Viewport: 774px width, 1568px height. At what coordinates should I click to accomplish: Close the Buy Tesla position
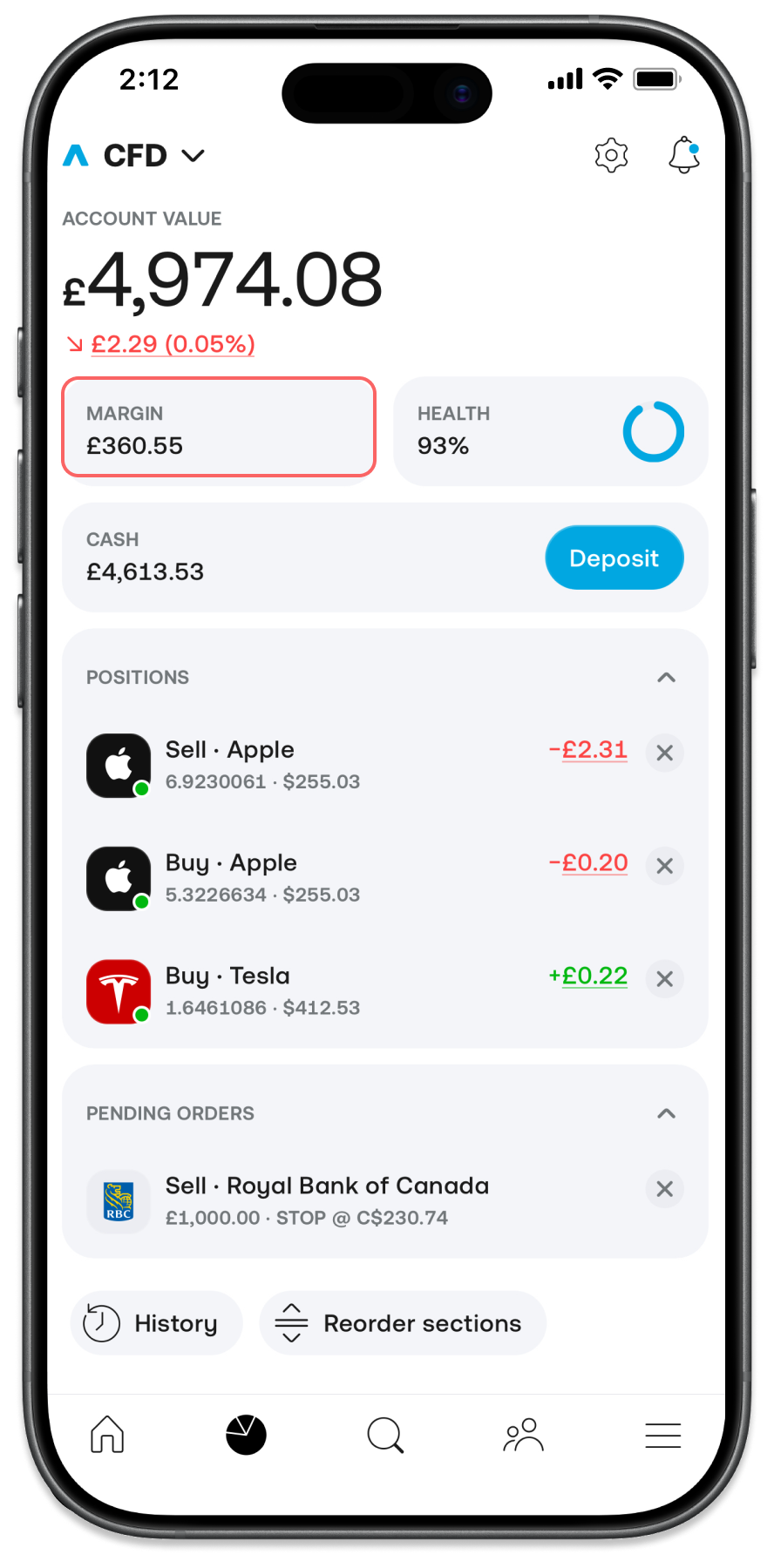(x=664, y=979)
